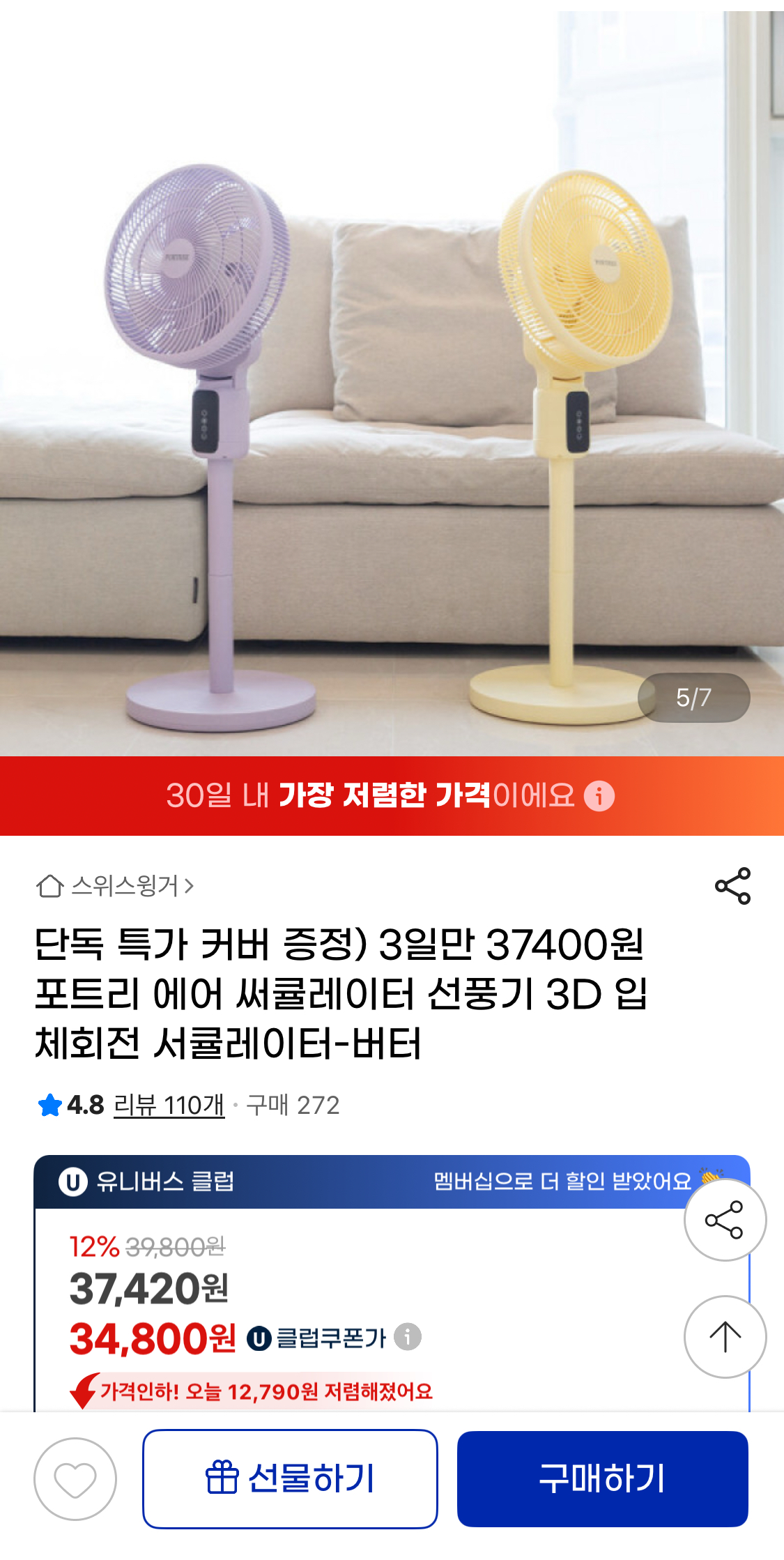
Task: Tap info icon on lowest price banner
Action: point(599,796)
